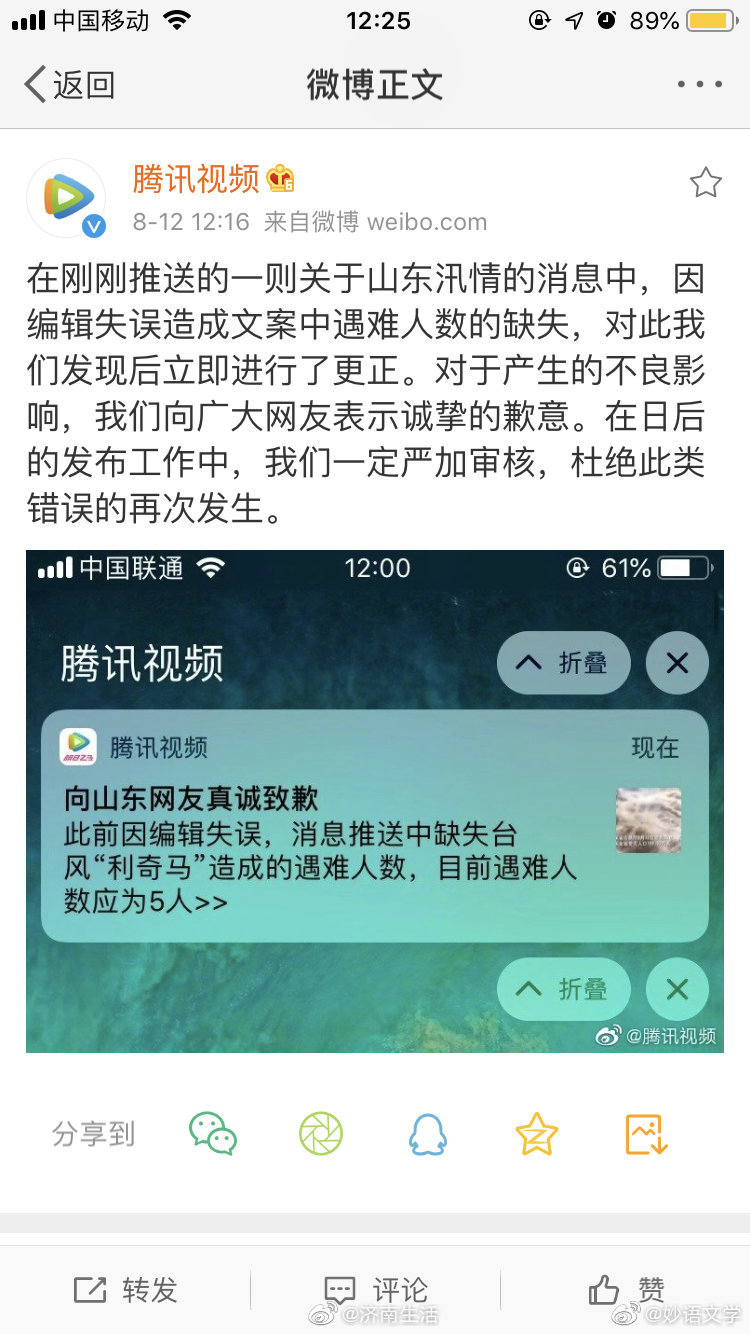Like this post with 赞
The width and height of the screenshot is (750, 1334).
pyautogui.click(x=626, y=1289)
